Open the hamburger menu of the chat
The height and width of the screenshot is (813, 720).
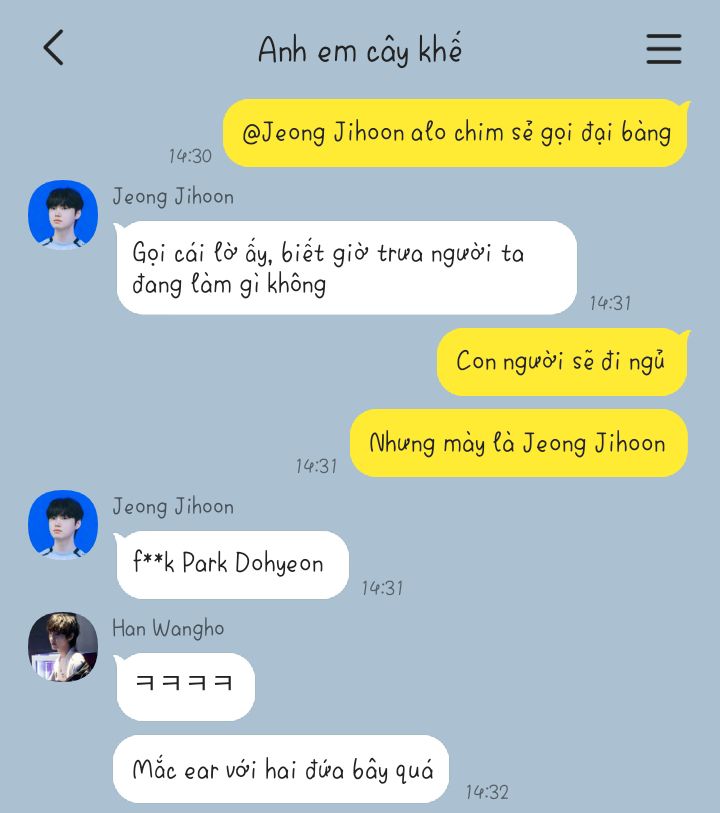pos(663,49)
